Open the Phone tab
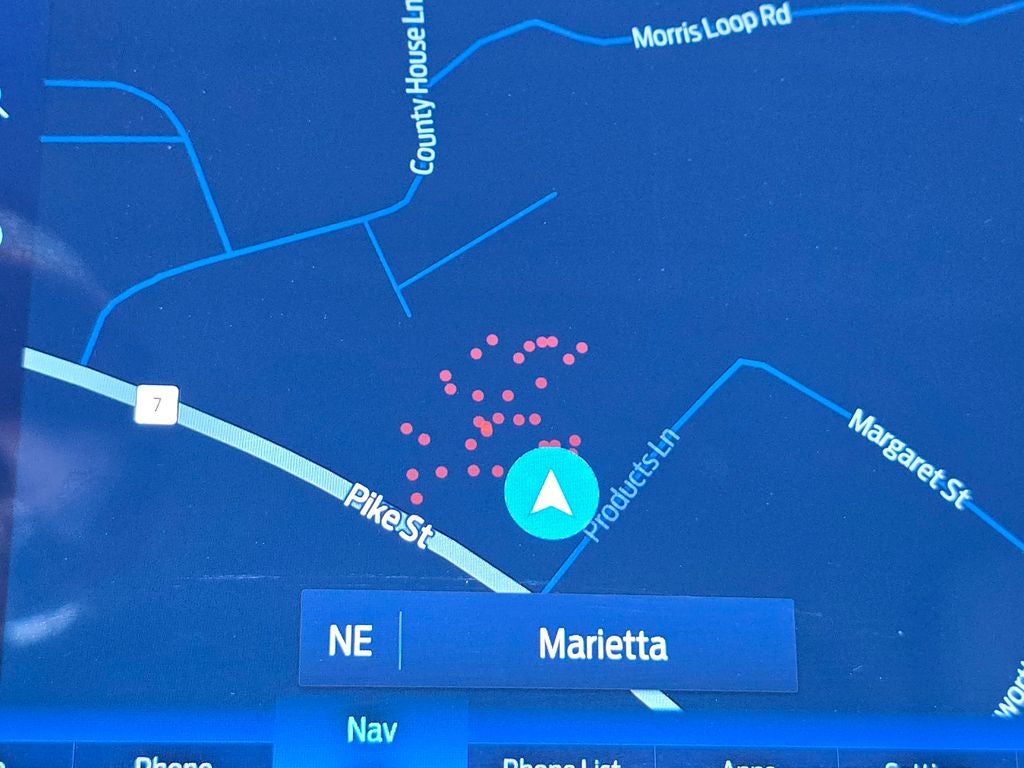Image resolution: width=1024 pixels, height=768 pixels. 172,759
